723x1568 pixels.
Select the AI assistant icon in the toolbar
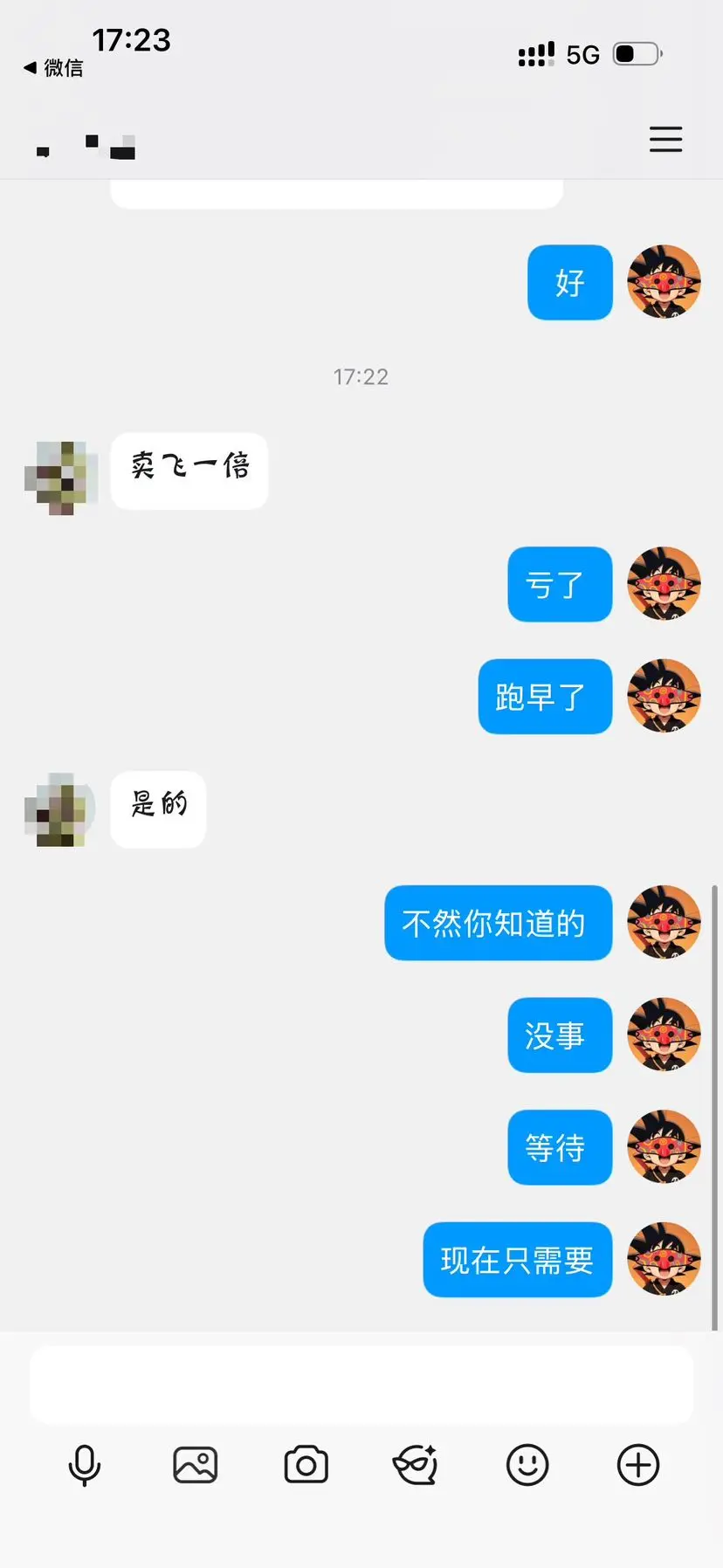pyautogui.click(x=415, y=1465)
